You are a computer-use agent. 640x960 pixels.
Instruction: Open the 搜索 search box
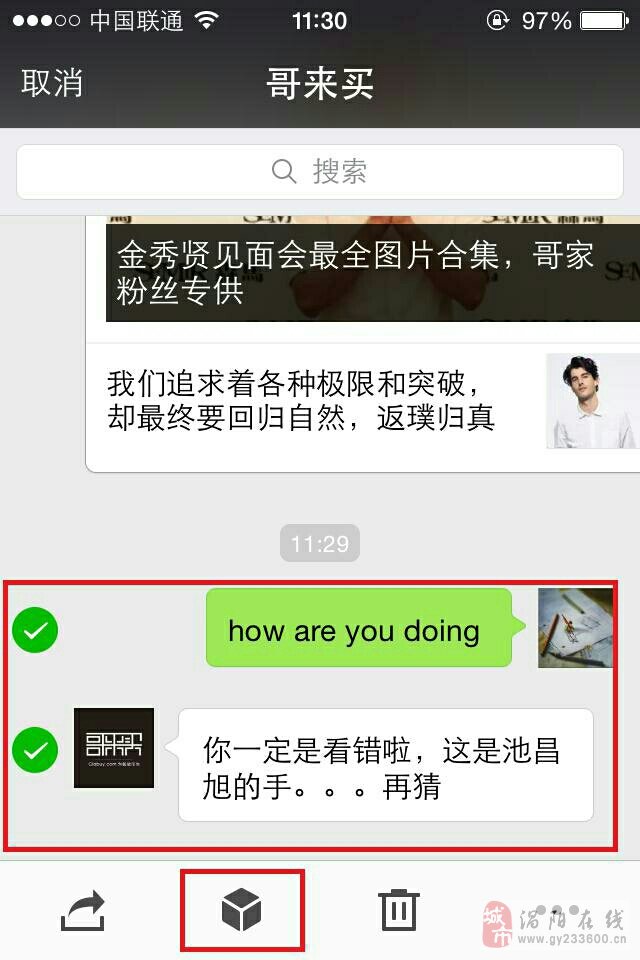tap(320, 171)
